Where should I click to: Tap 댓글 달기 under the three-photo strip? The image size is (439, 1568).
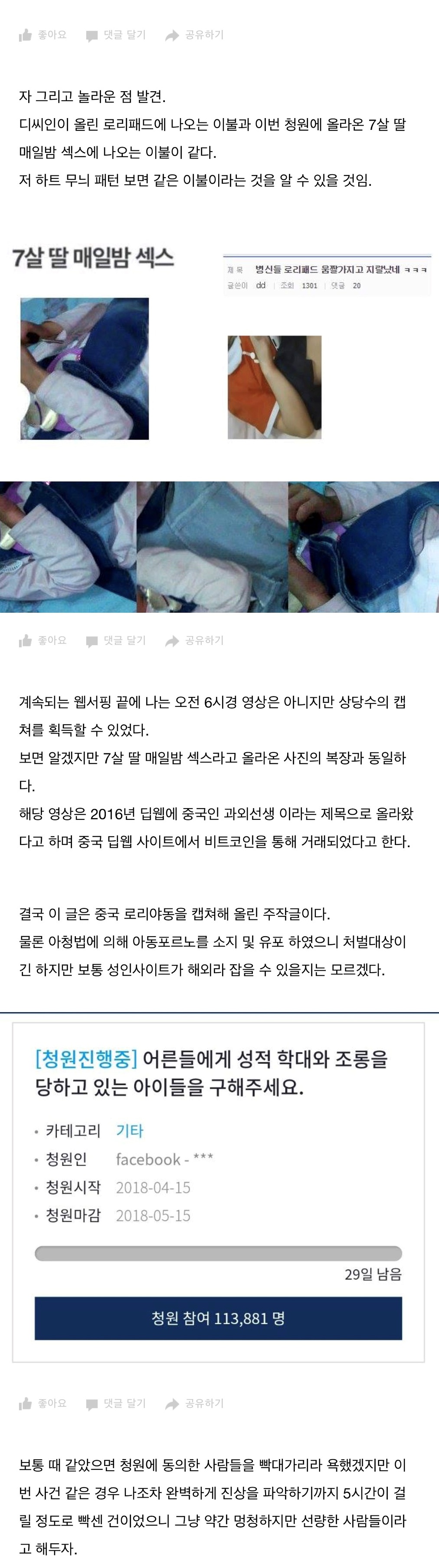point(116,640)
